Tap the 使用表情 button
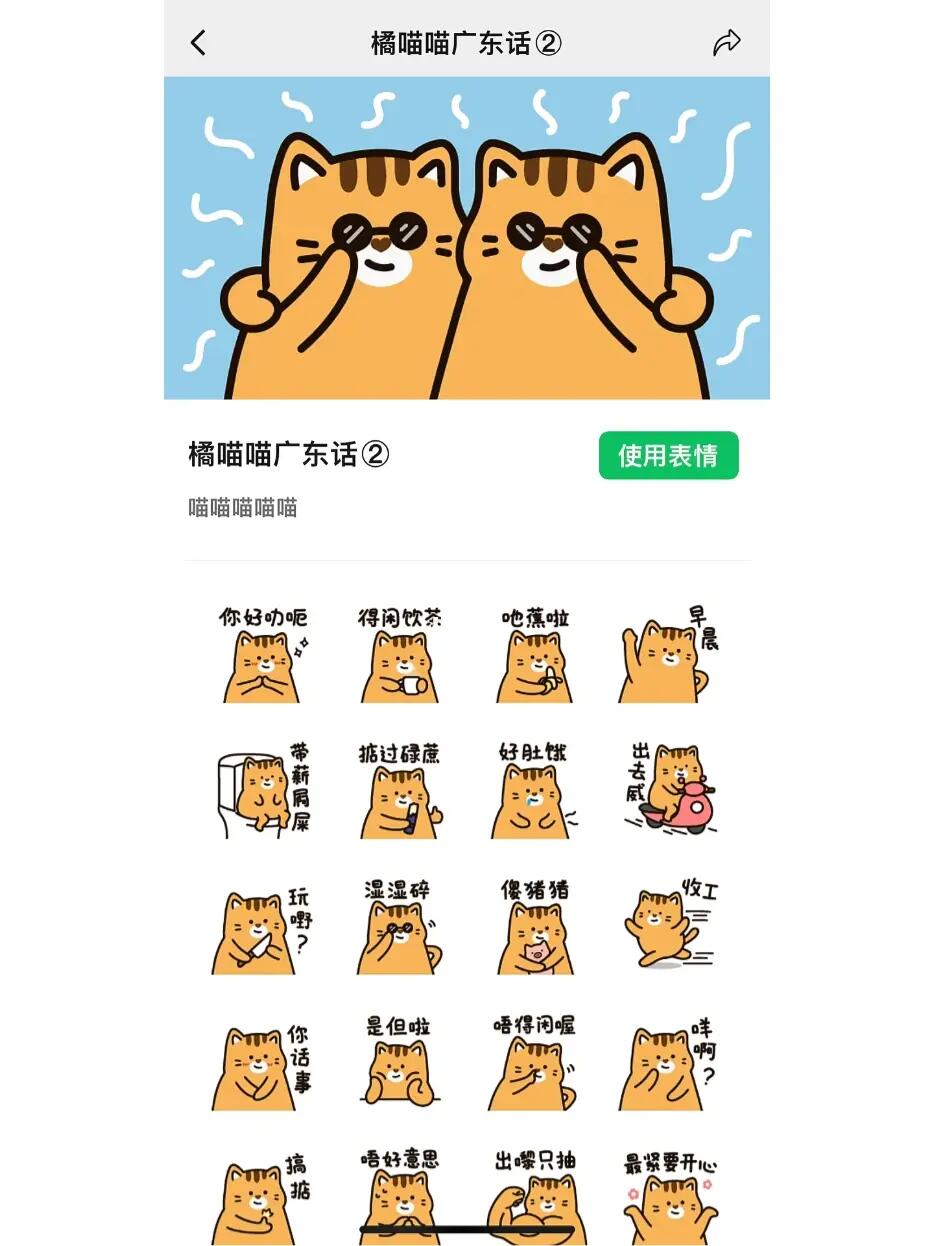 tap(668, 456)
